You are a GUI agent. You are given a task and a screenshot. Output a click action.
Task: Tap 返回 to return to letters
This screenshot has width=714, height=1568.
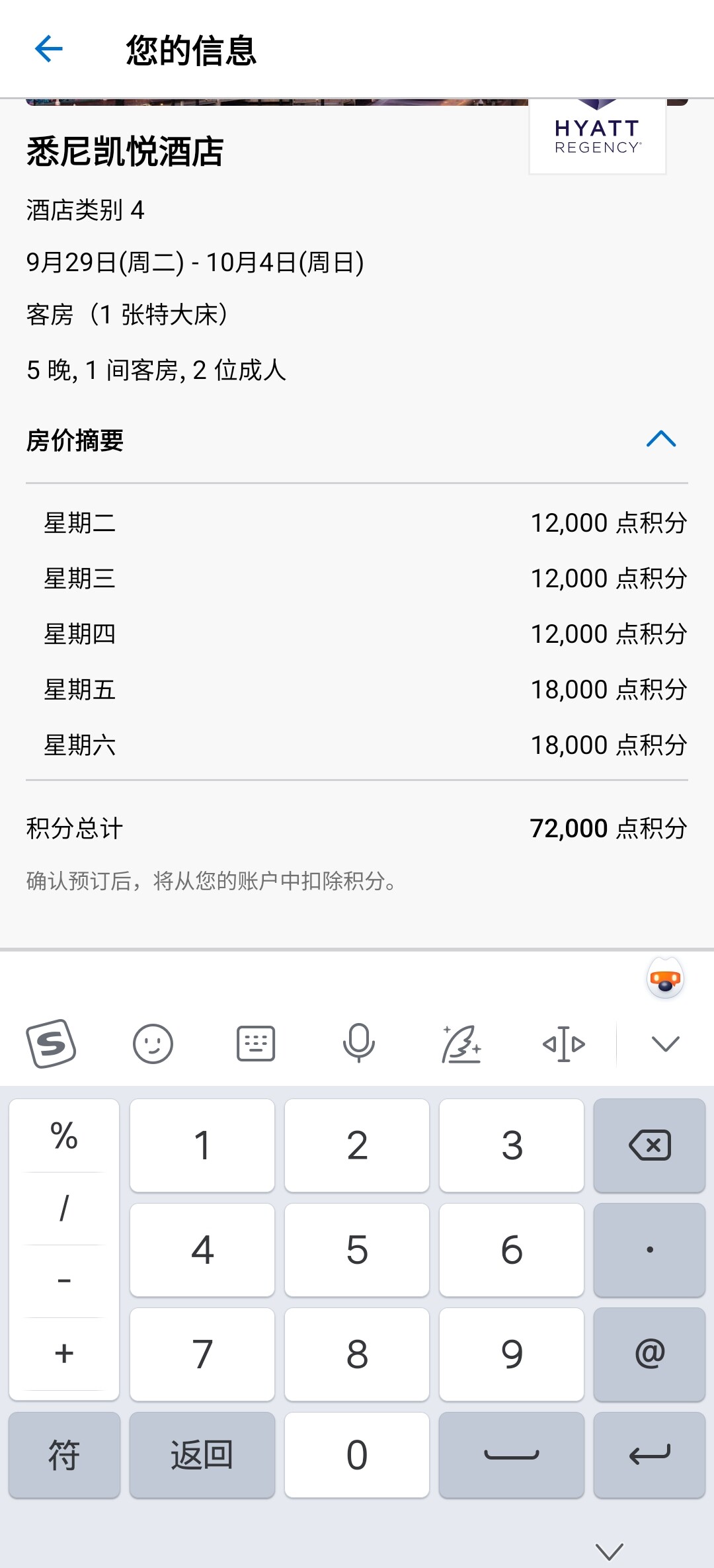click(202, 1455)
